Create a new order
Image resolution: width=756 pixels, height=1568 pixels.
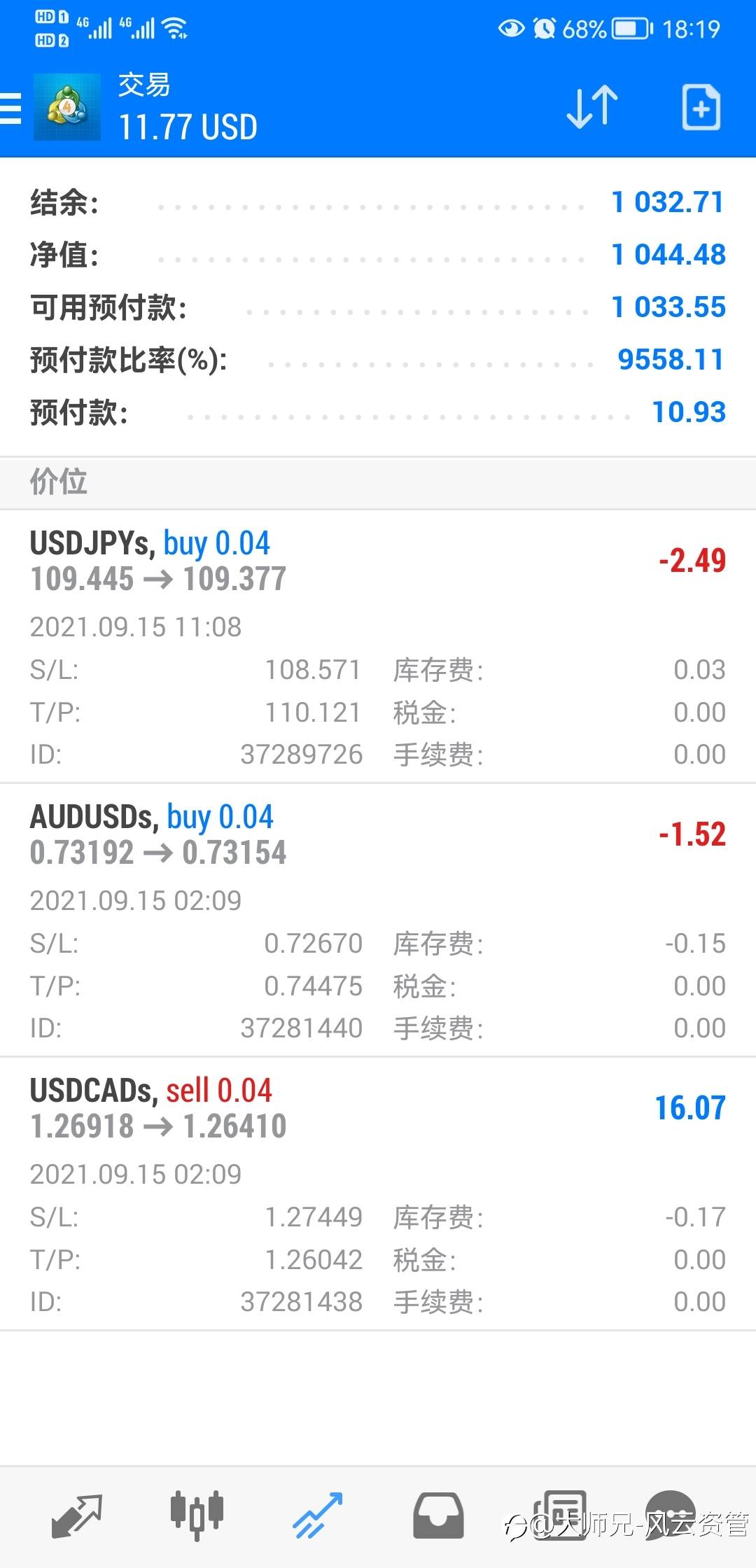tap(701, 107)
